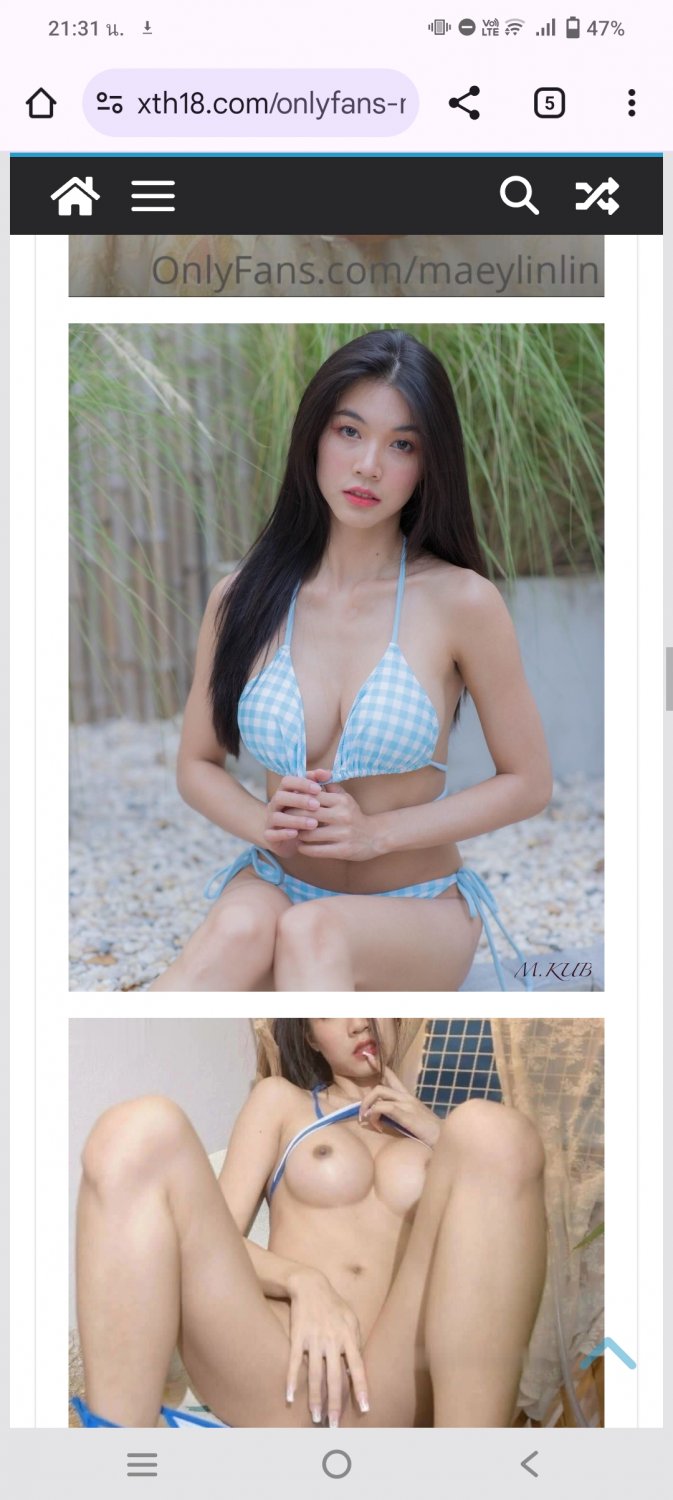Screen dimensions: 673x1500
Task: Go back with the system back button
Action: 530,1465
